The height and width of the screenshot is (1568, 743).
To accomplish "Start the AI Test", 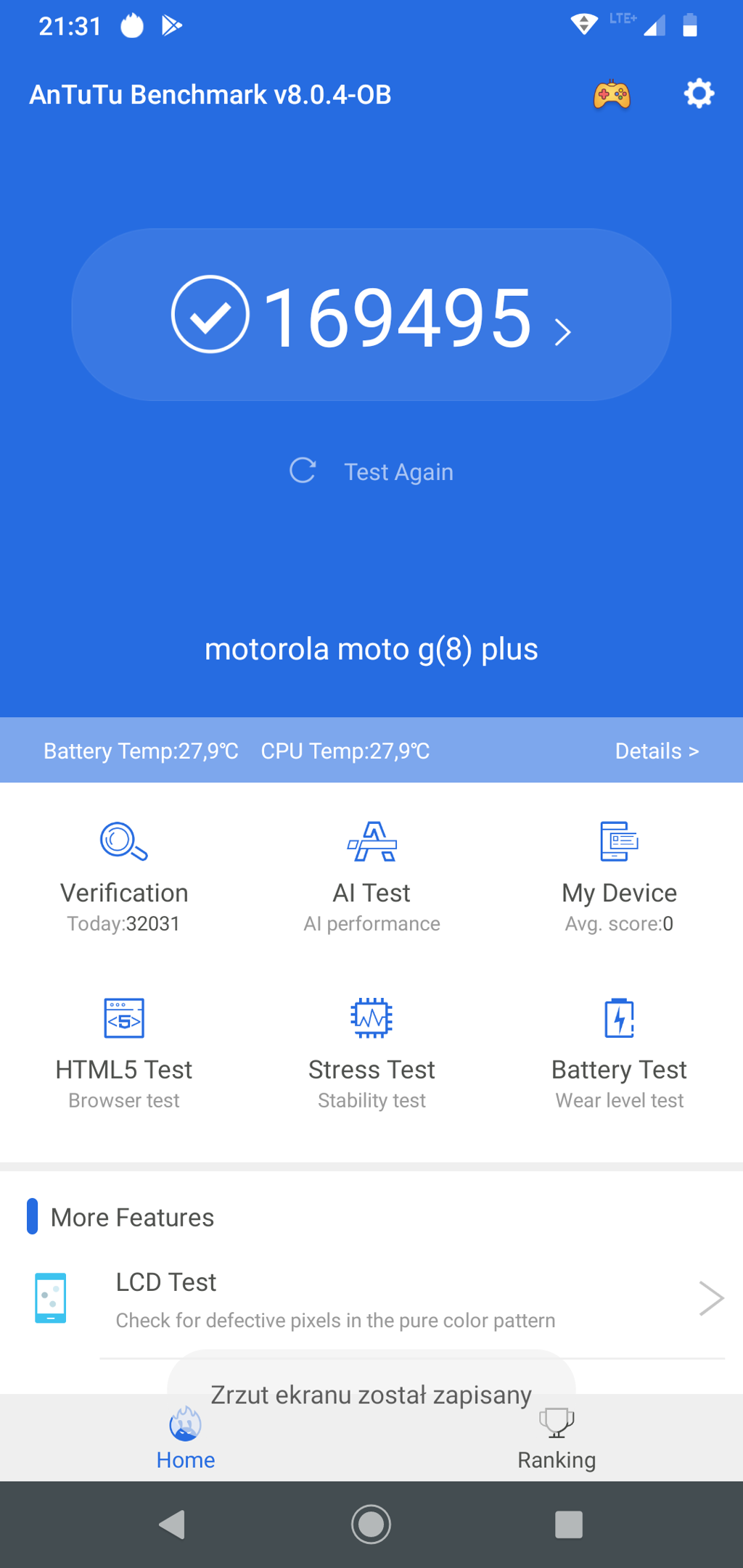I will point(371,876).
